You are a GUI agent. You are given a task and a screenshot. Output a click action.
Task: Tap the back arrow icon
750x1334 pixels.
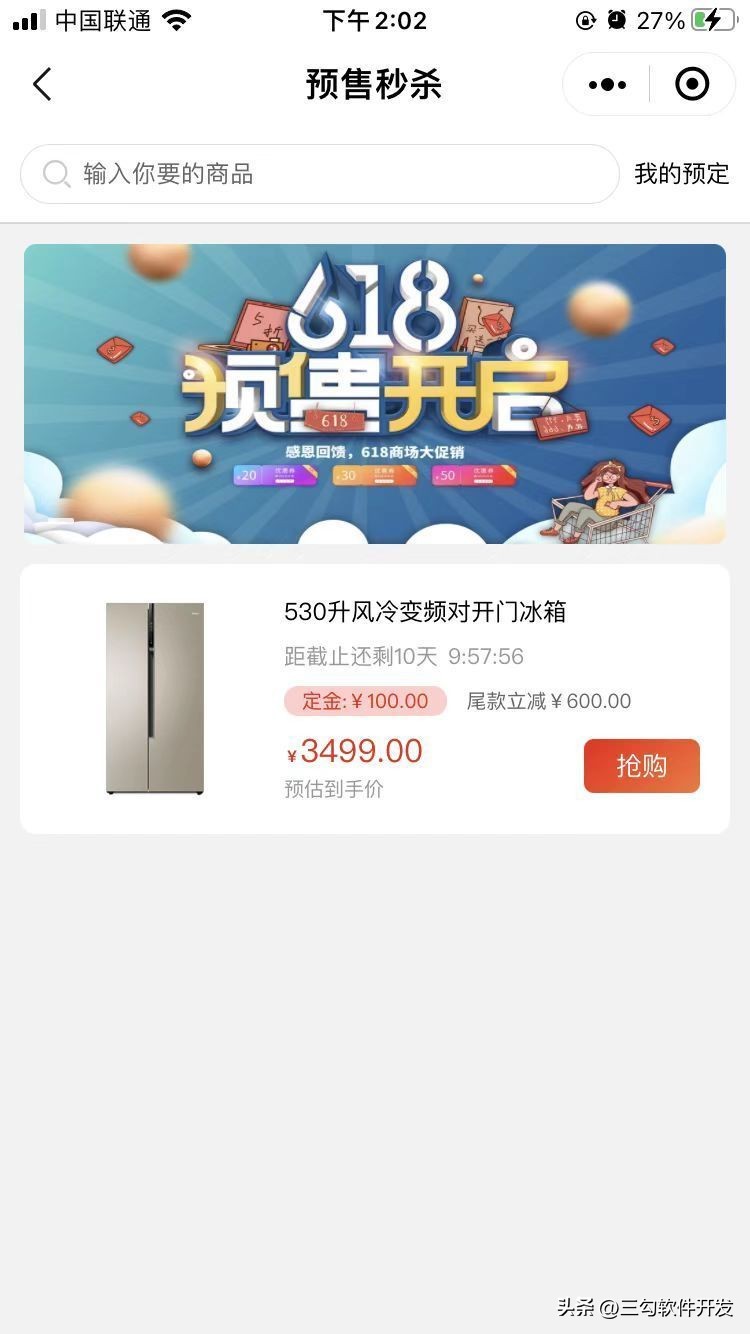point(42,84)
